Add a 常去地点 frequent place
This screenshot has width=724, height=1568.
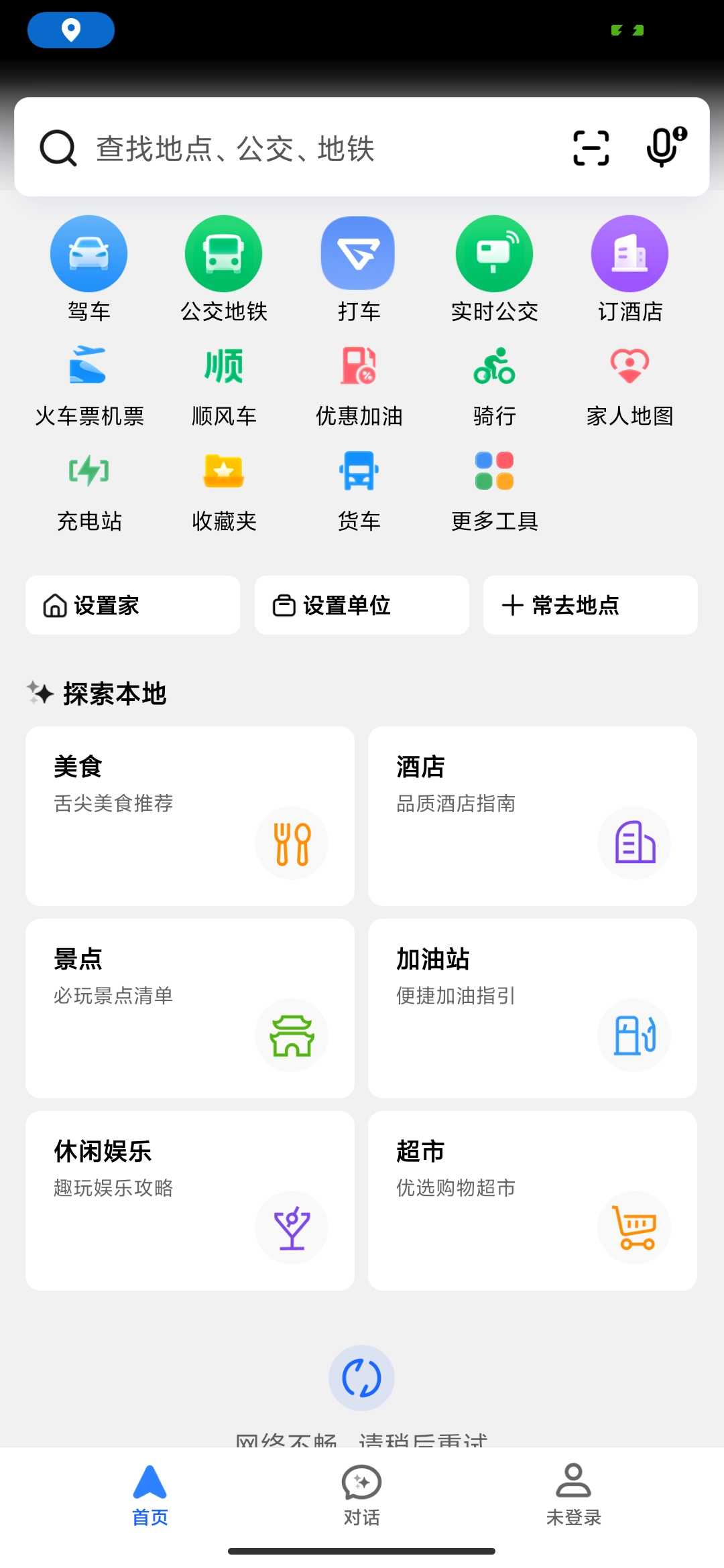[591, 605]
